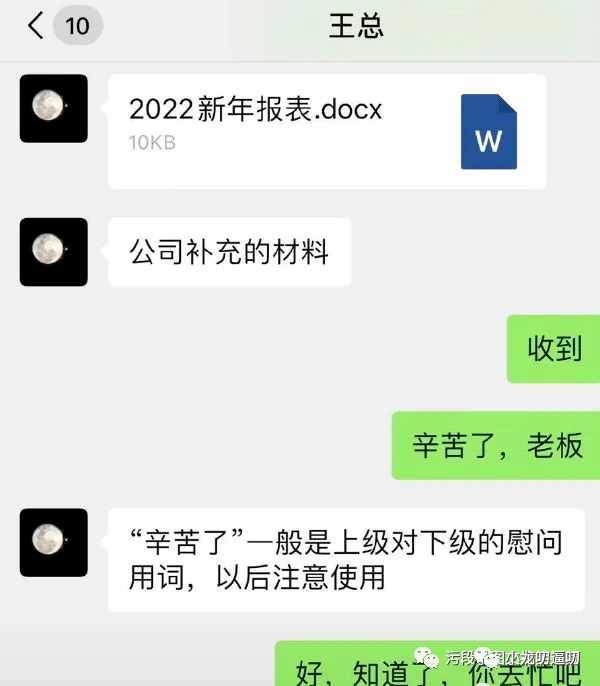600x686 pixels.
Task: Go back to the chat list
Action: (x=36, y=26)
